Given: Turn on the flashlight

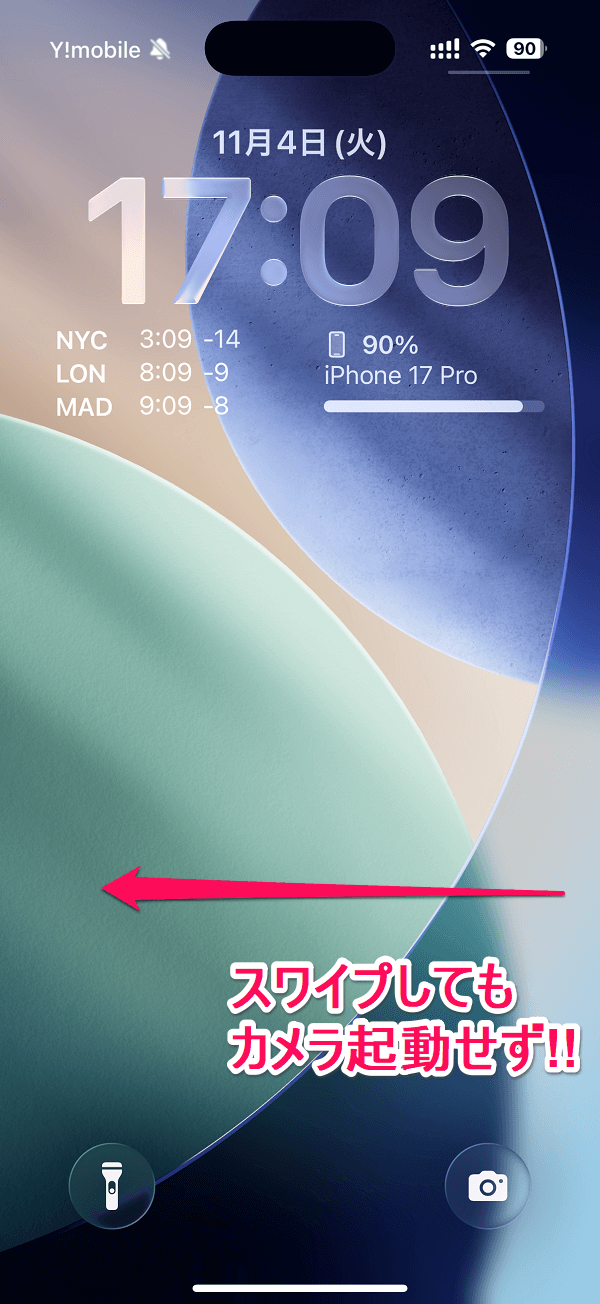Looking at the screenshot, I should (x=111, y=1186).
